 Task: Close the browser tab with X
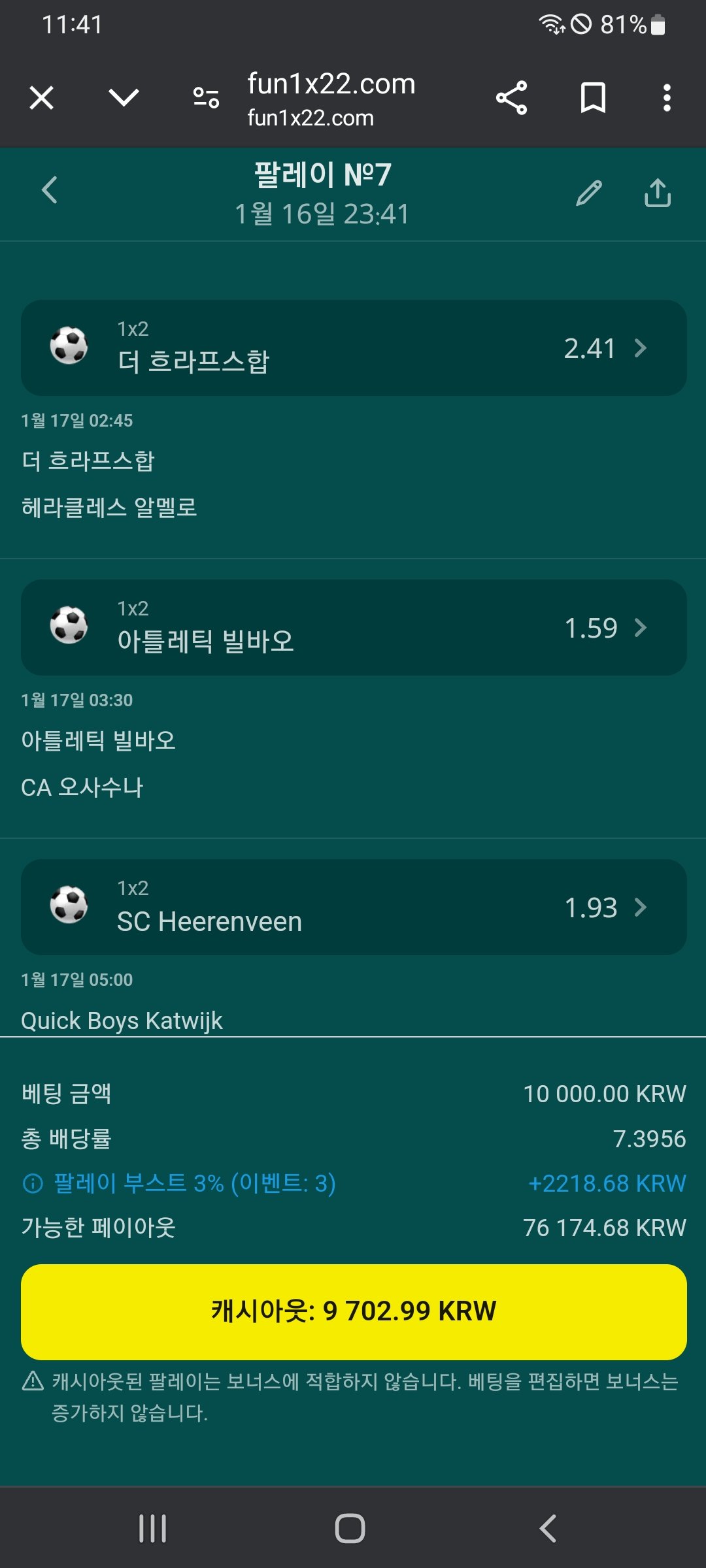coord(42,99)
